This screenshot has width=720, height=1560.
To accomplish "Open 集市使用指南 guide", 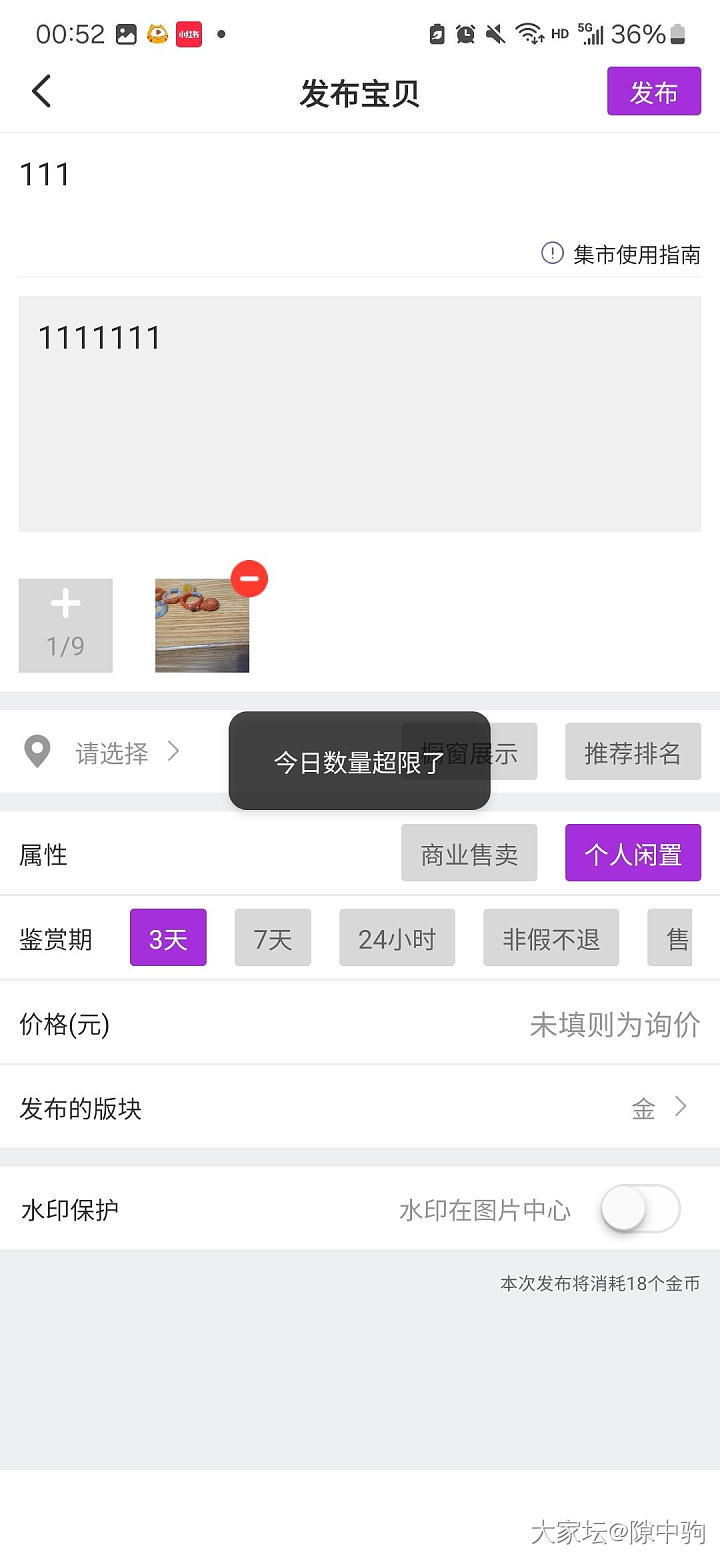I will point(621,254).
